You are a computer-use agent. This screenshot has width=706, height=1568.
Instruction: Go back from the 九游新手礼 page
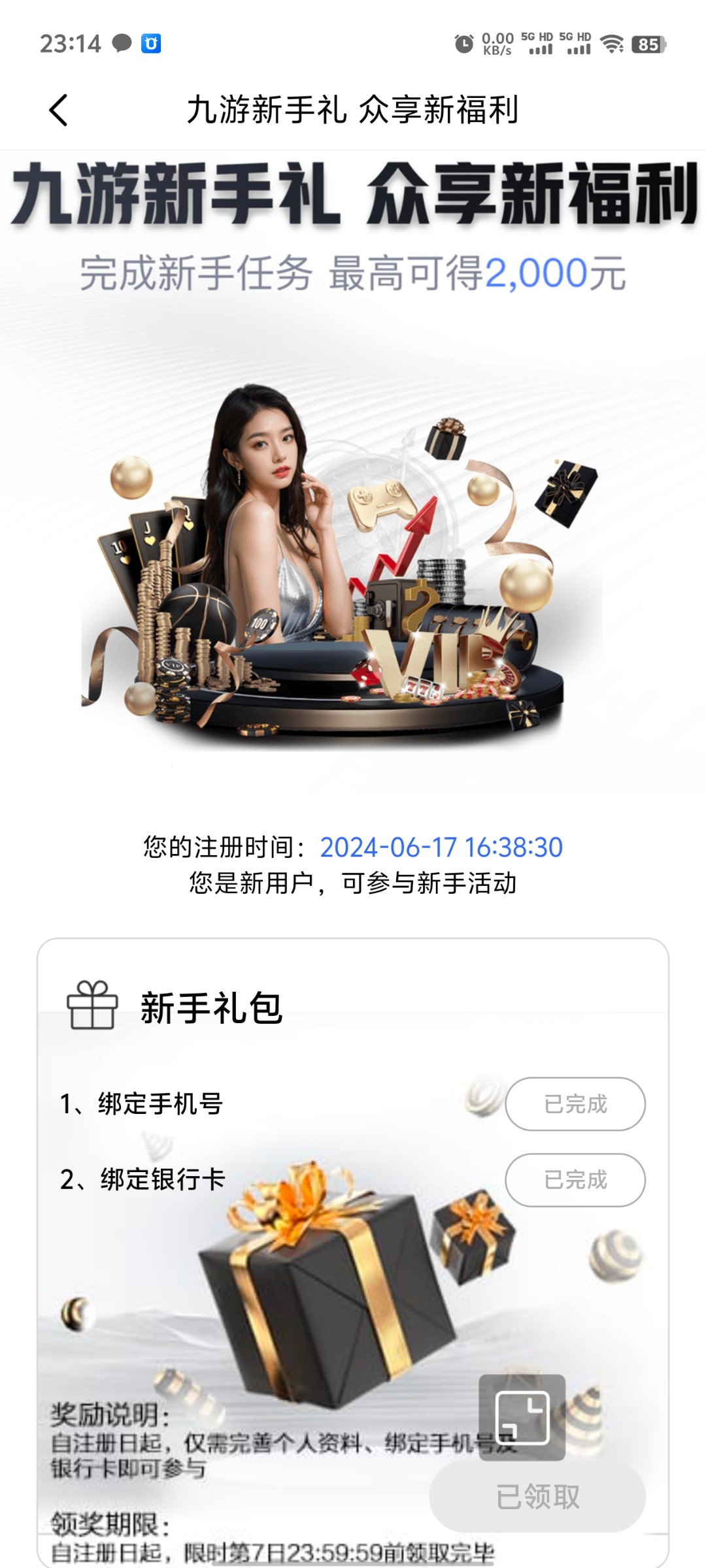[x=59, y=110]
